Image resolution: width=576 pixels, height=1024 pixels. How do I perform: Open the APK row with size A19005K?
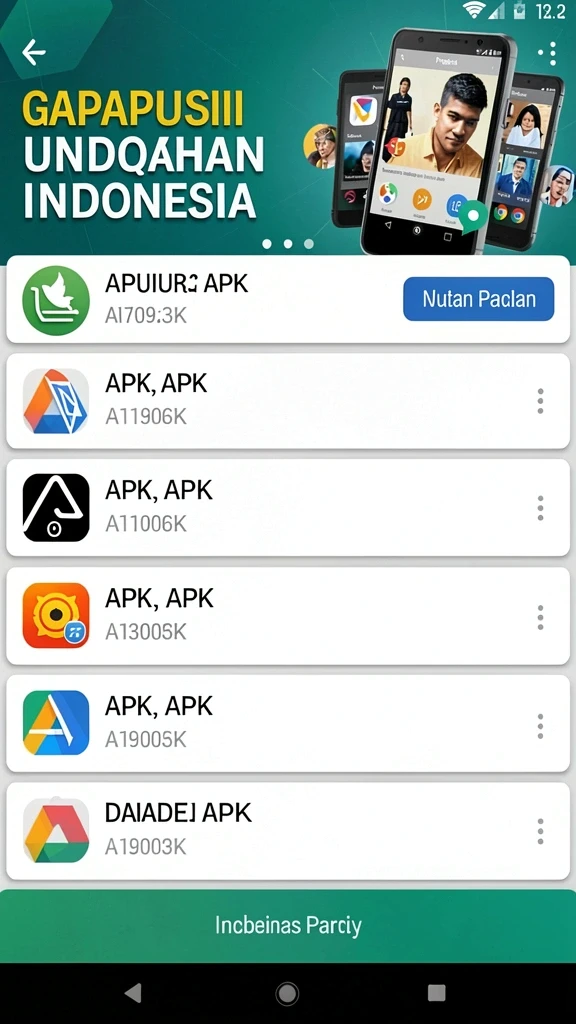288,724
